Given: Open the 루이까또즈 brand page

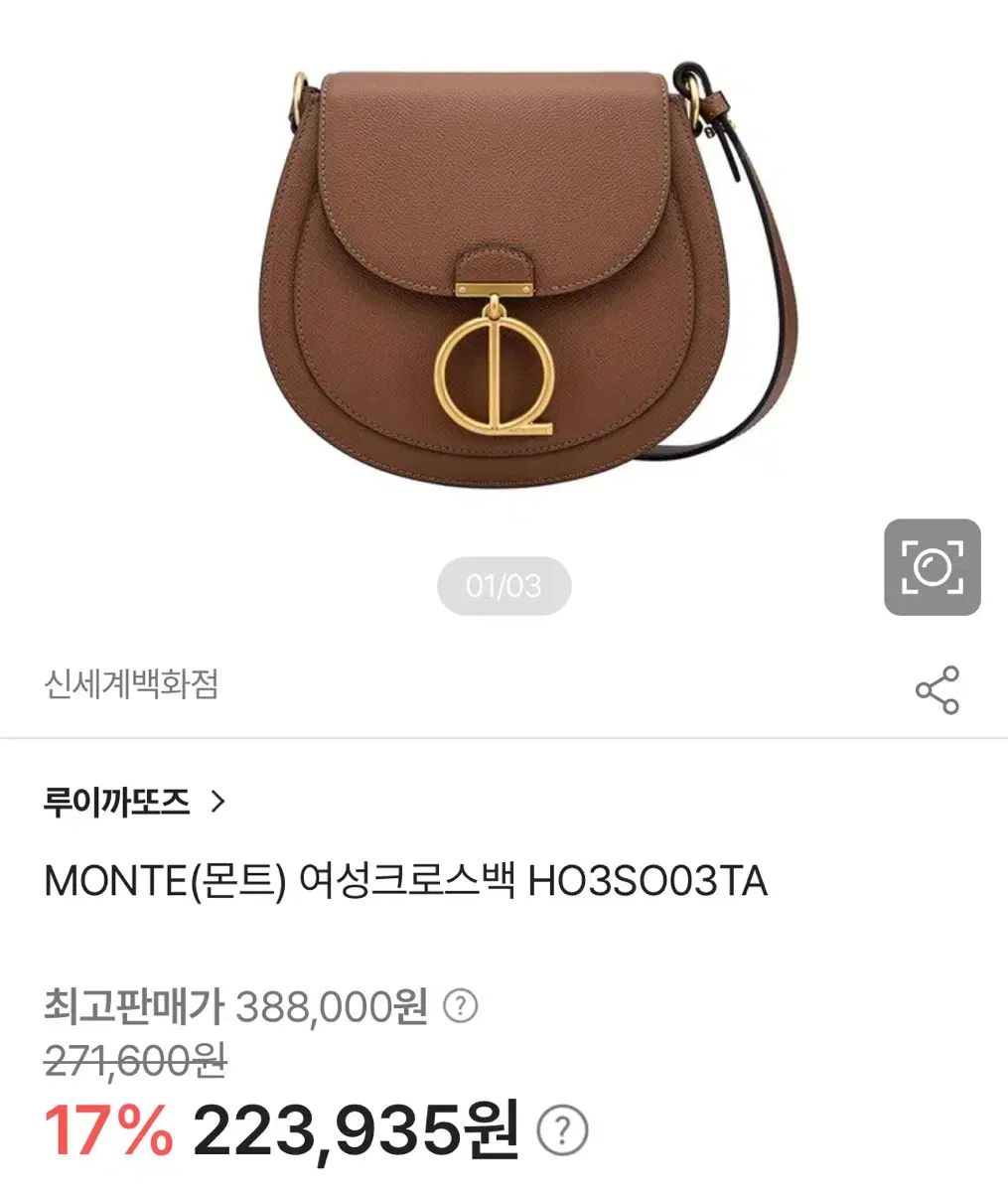Looking at the screenshot, I should 136,801.
